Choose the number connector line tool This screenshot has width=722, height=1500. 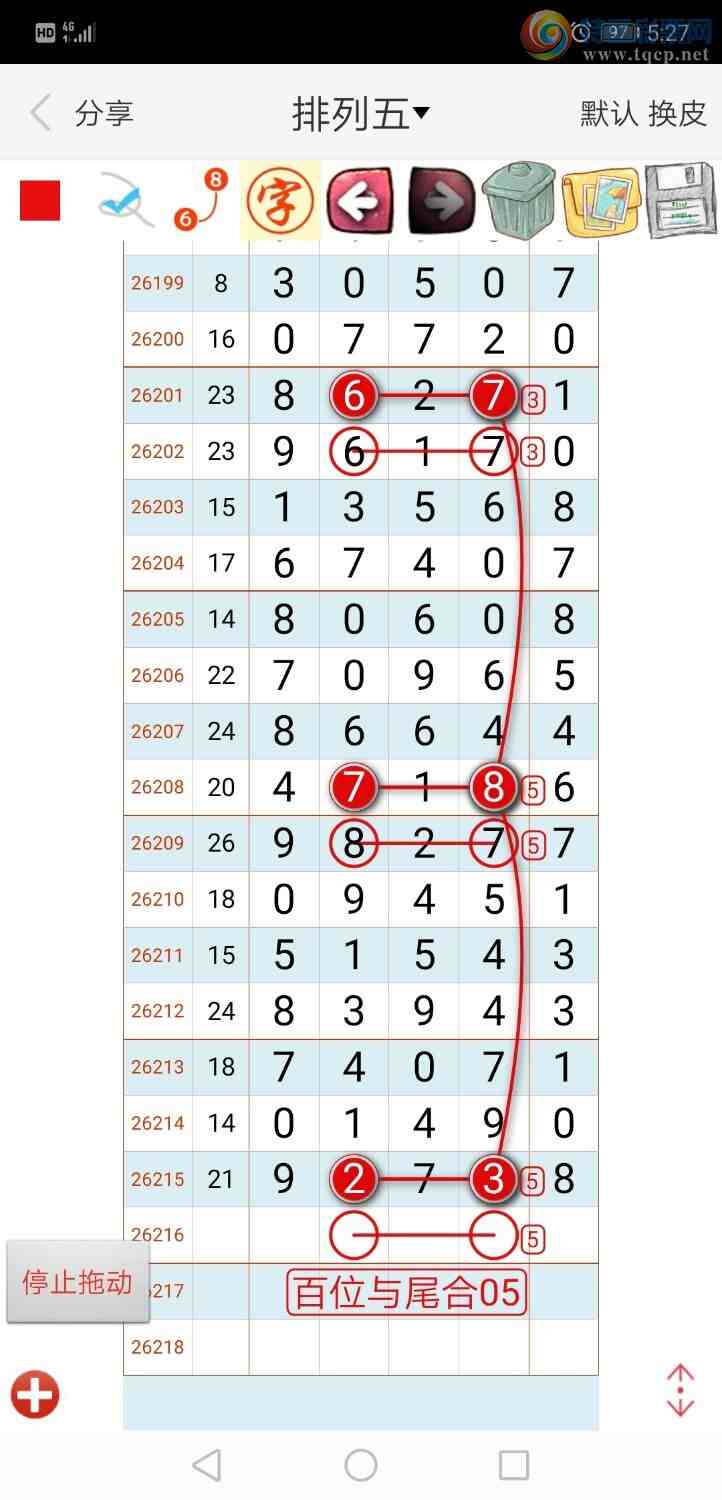click(201, 200)
